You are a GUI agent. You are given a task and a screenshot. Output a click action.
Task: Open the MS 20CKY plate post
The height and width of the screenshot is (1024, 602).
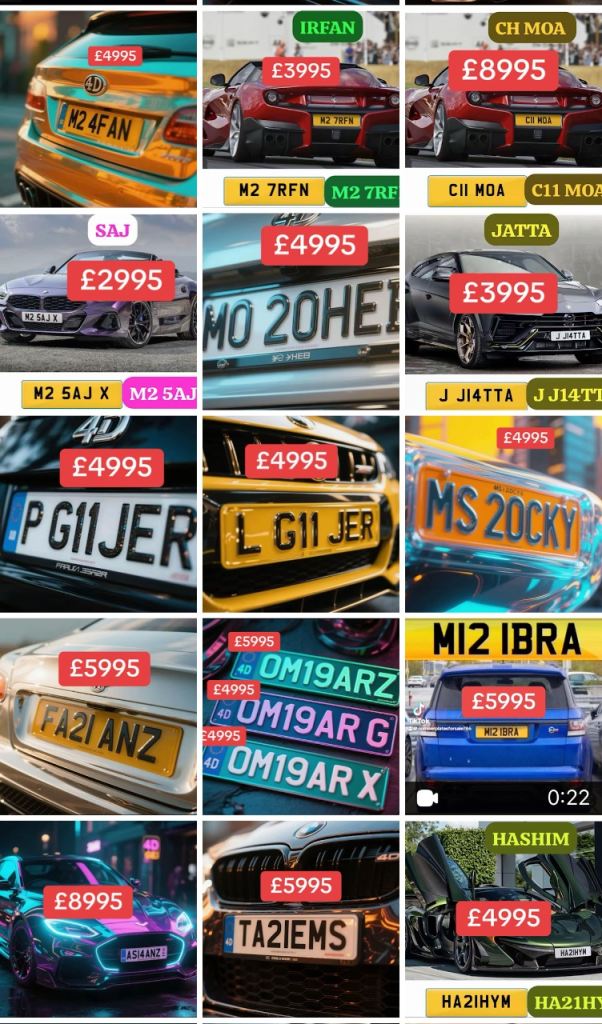tap(502, 515)
